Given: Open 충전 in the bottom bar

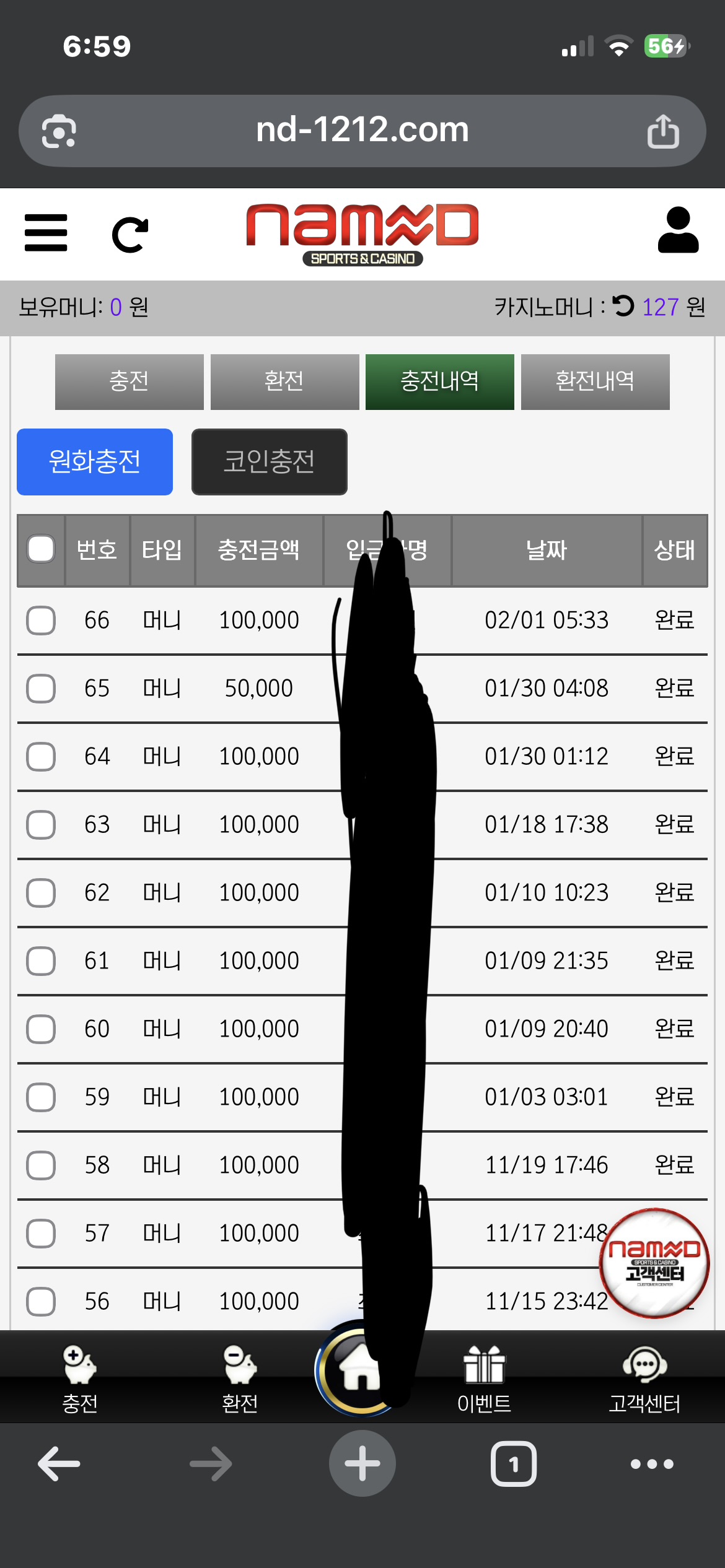Looking at the screenshot, I should coord(80,1379).
